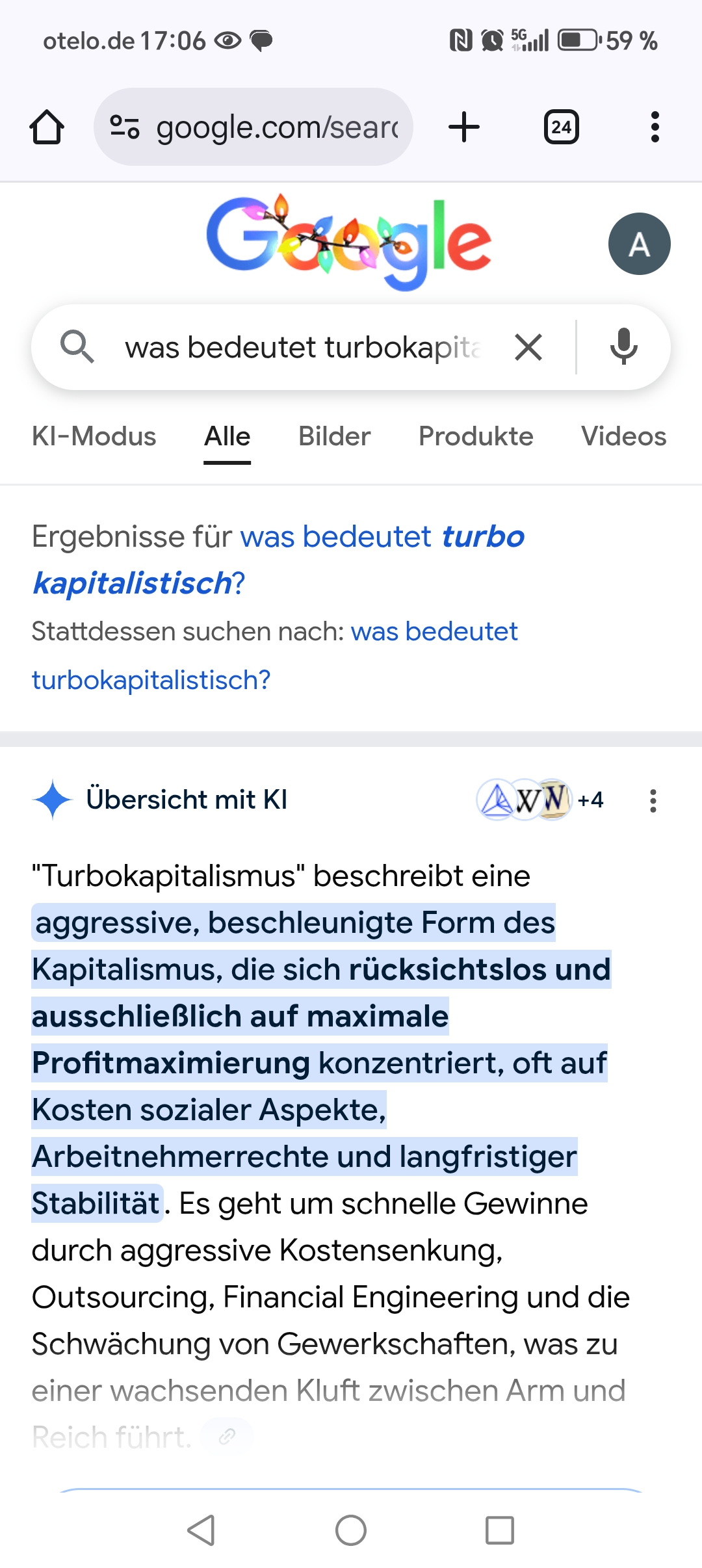Switch to the Produkte tab
Viewport: 702px width, 1568px height.
476,436
